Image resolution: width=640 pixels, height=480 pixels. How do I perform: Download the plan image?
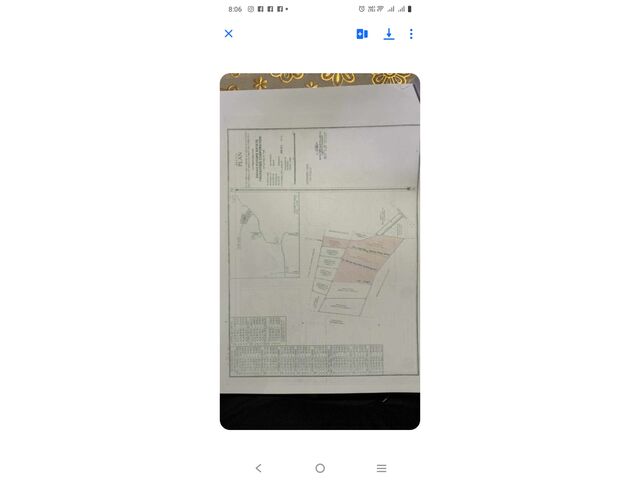[388, 33]
